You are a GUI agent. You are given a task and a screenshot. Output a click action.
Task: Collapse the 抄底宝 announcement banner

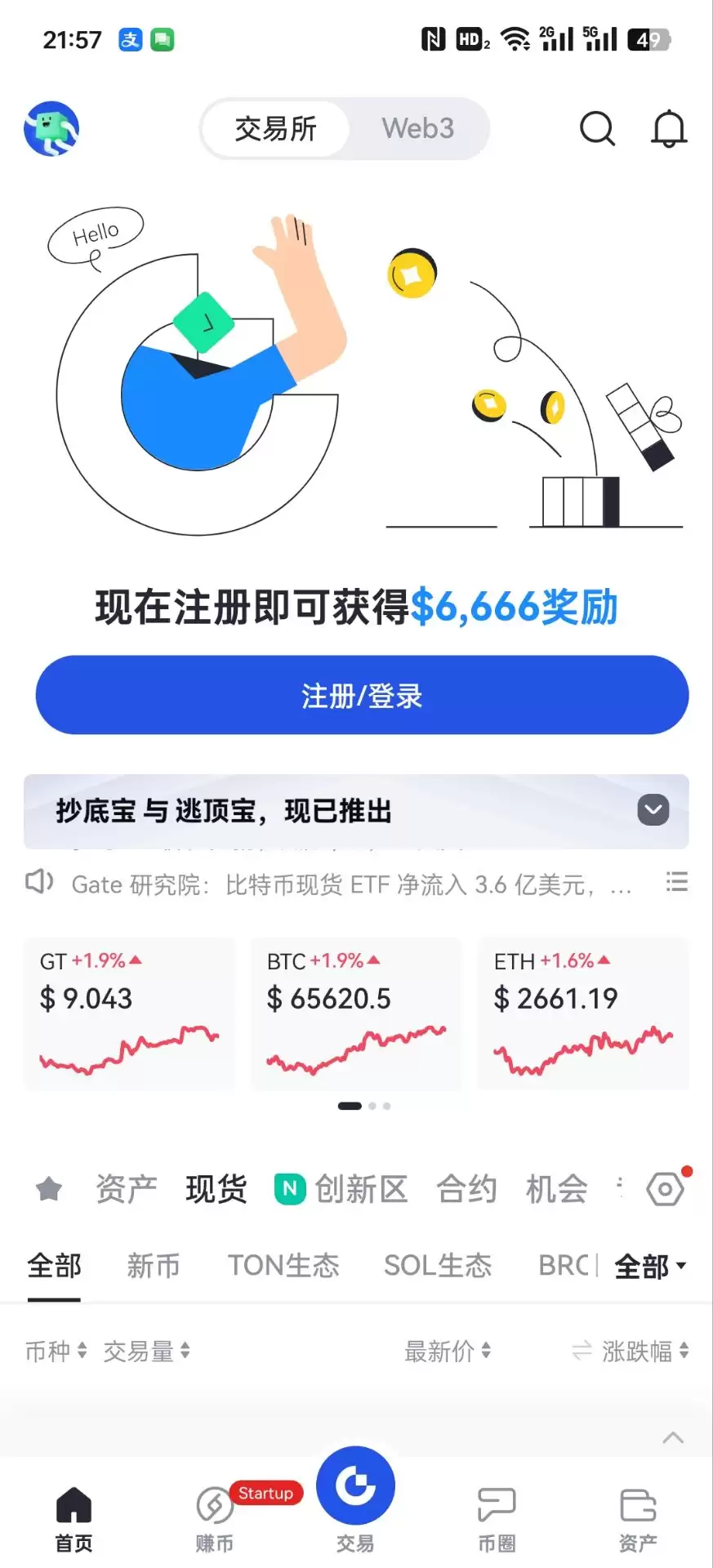point(653,811)
